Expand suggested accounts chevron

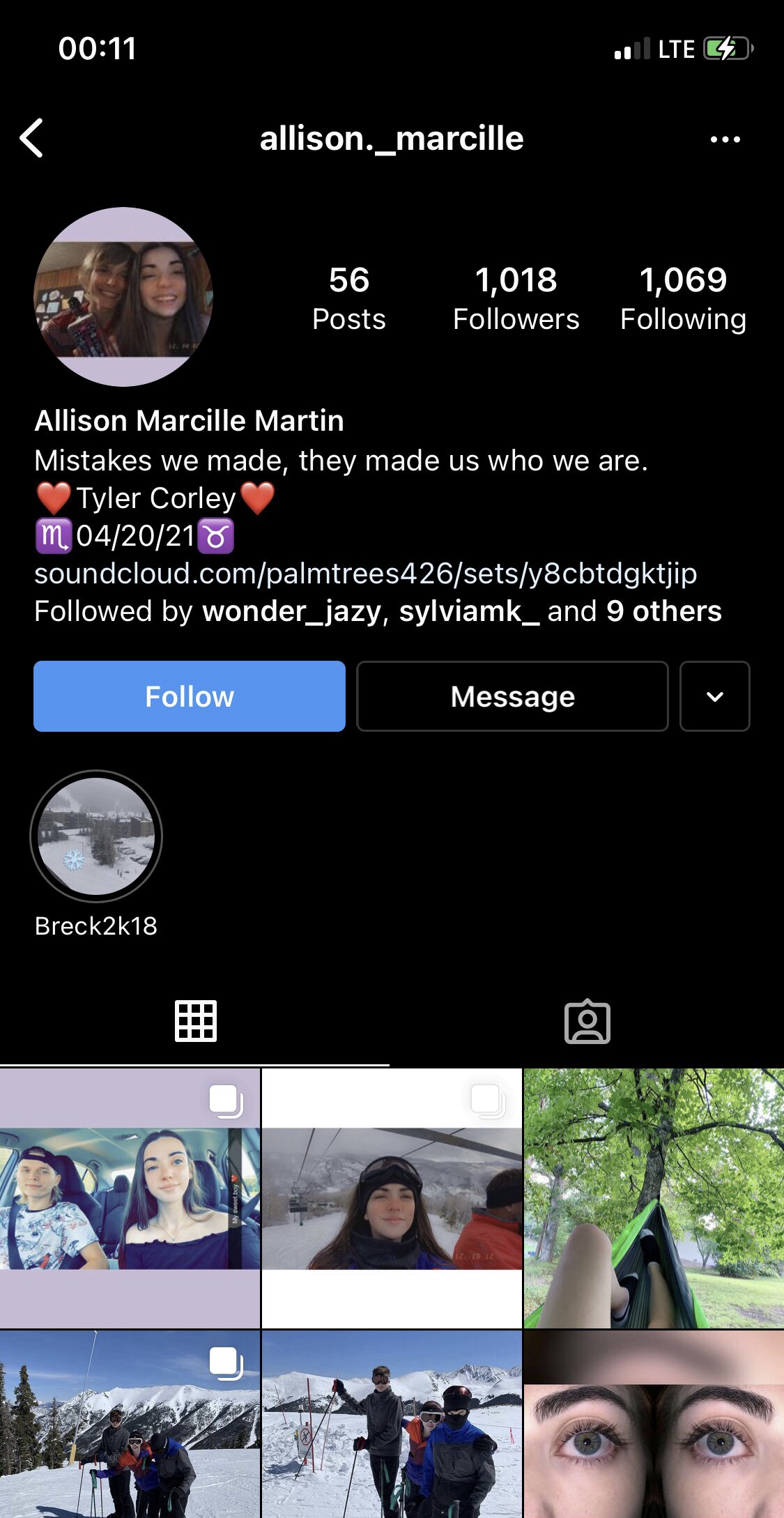(714, 696)
